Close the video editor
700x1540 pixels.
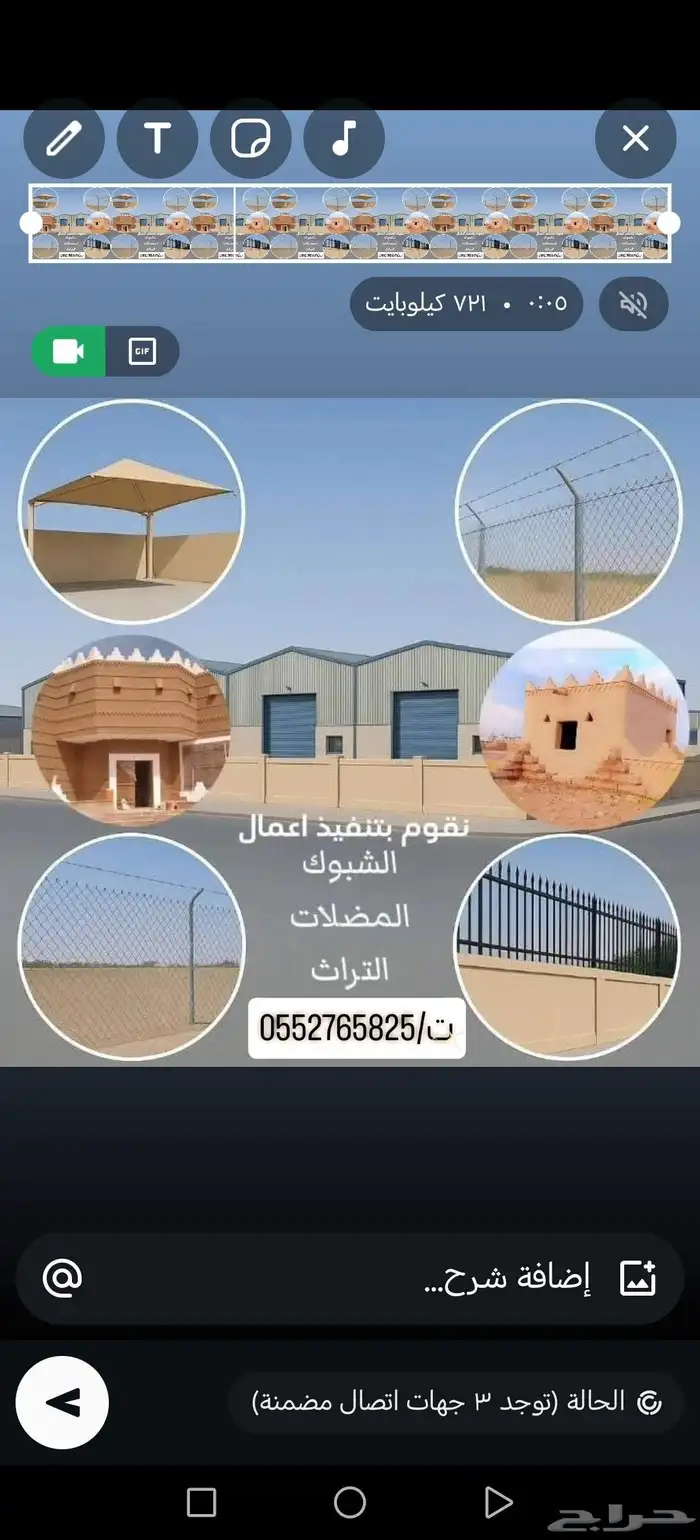point(635,138)
